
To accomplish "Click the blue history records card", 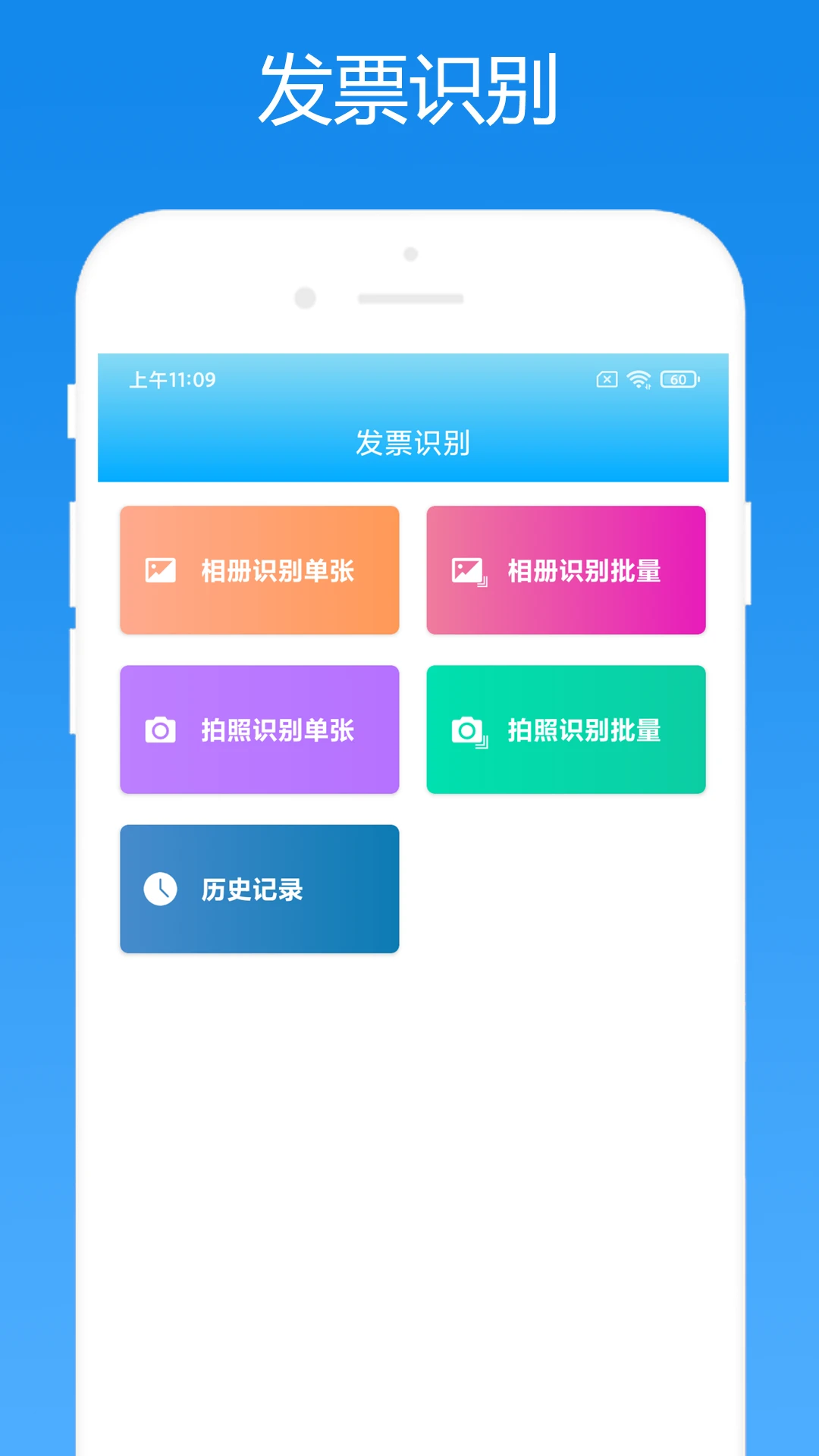I will point(259,890).
